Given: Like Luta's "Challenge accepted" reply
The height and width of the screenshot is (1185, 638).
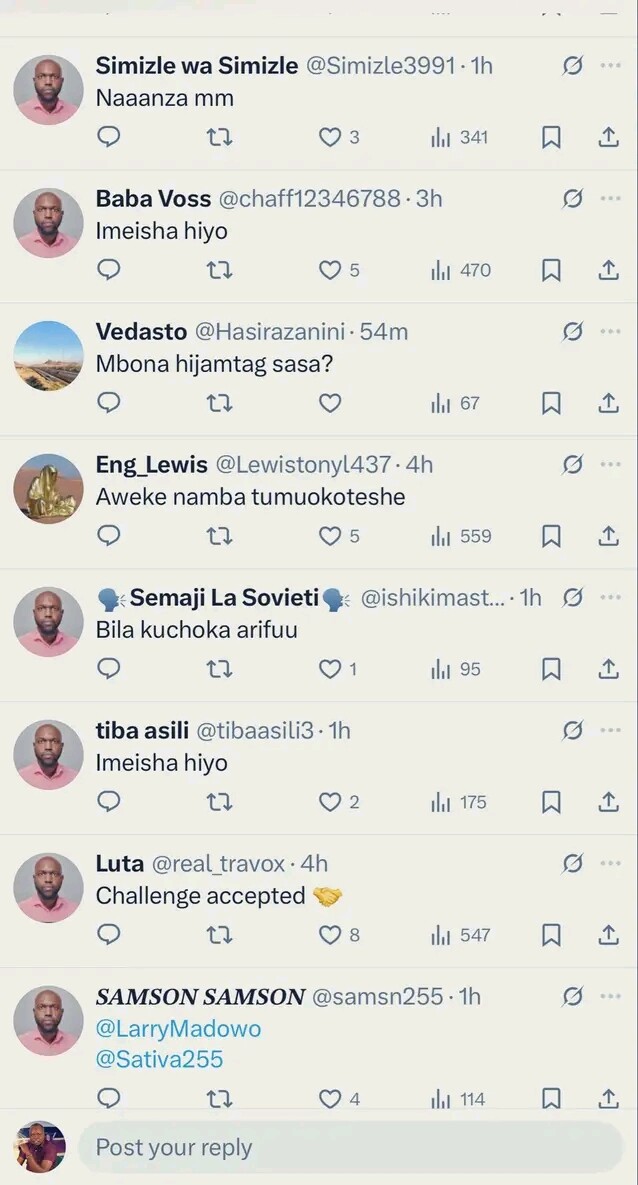Looking at the screenshot, I should (x=330, y=935).
